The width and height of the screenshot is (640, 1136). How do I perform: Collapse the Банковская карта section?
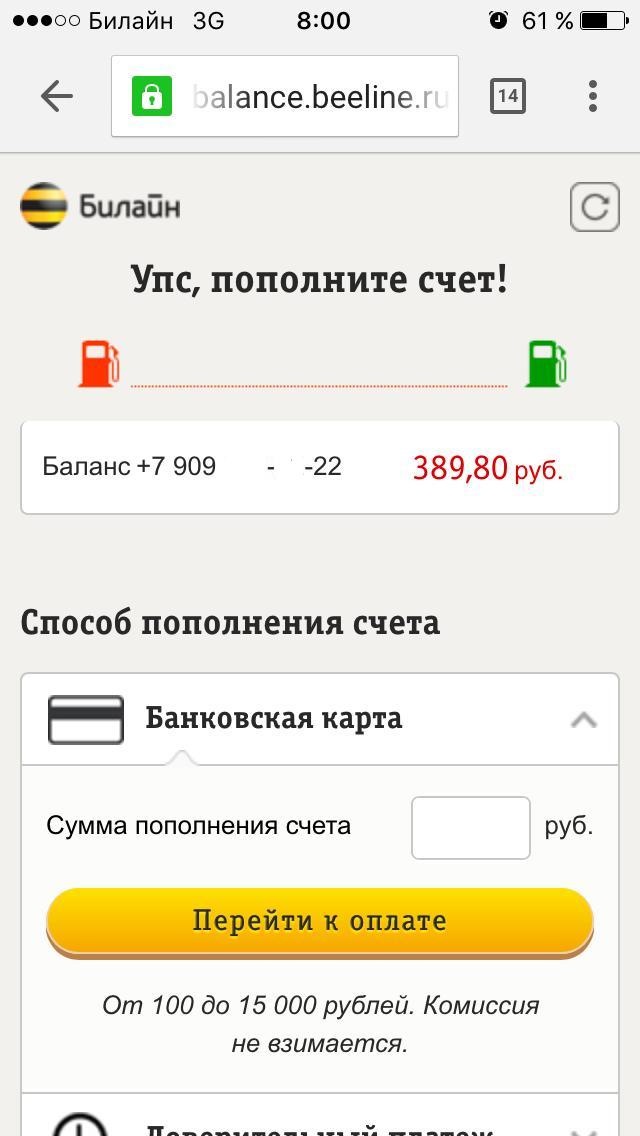click(583, 719)
